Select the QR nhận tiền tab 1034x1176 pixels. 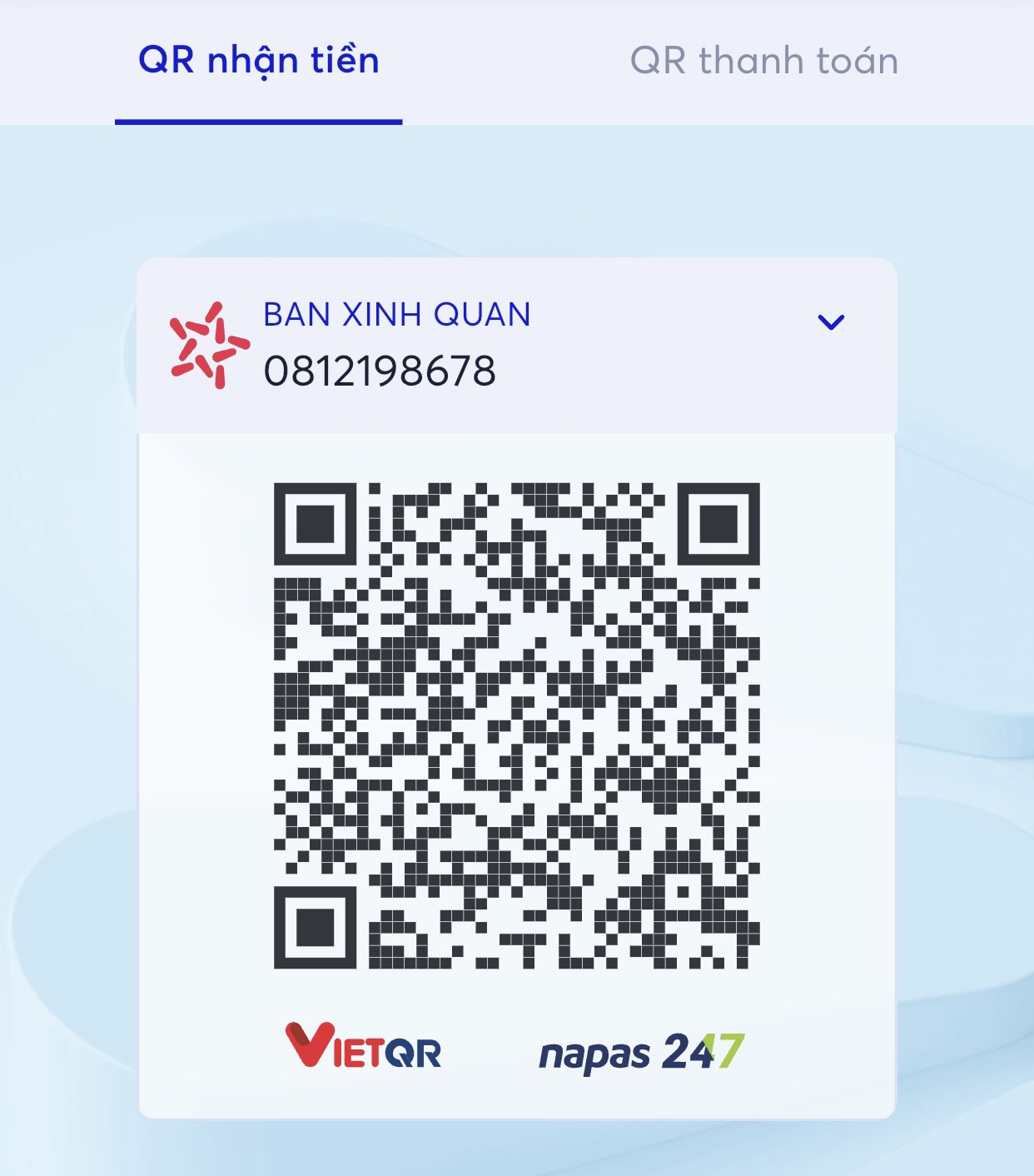[x=259, y=62]
